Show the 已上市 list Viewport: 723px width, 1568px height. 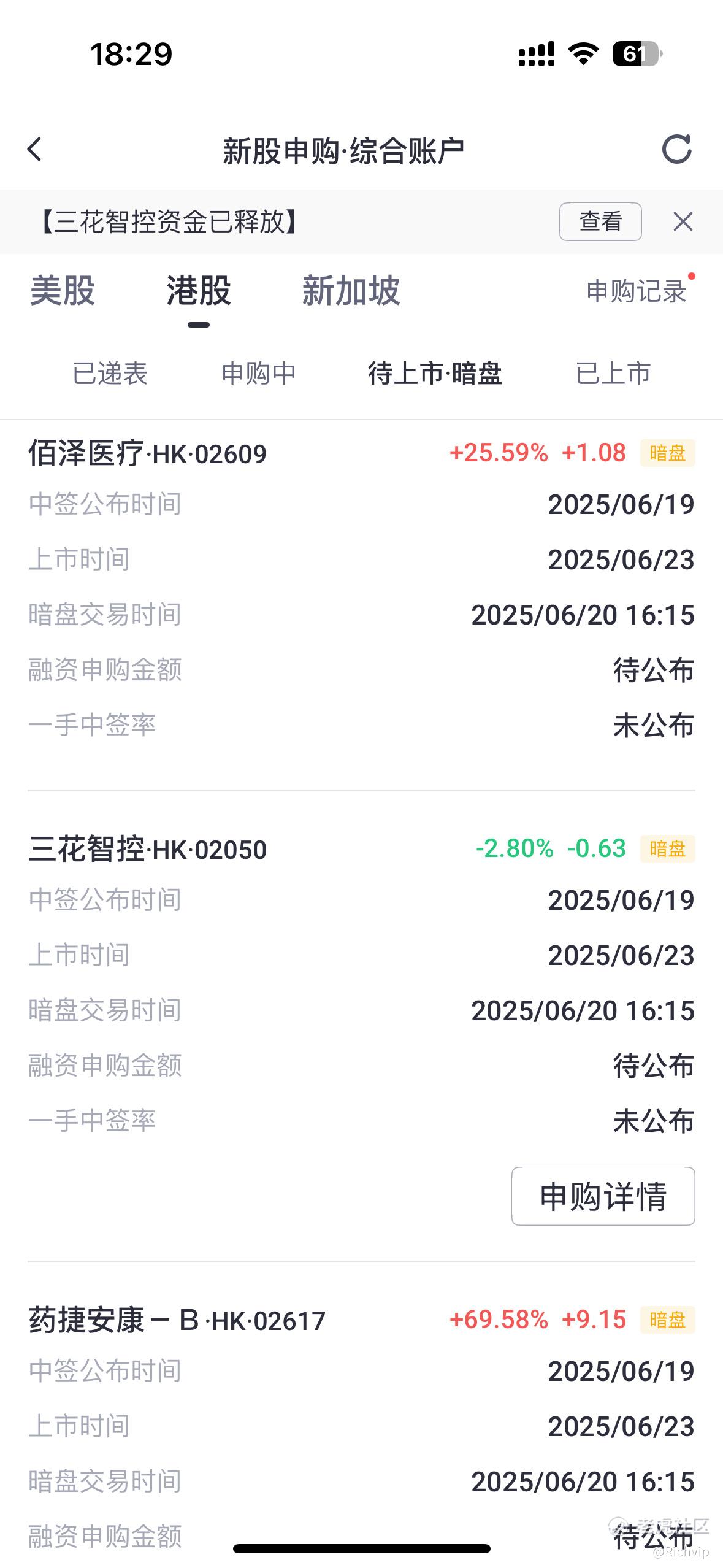click(613, 374)
